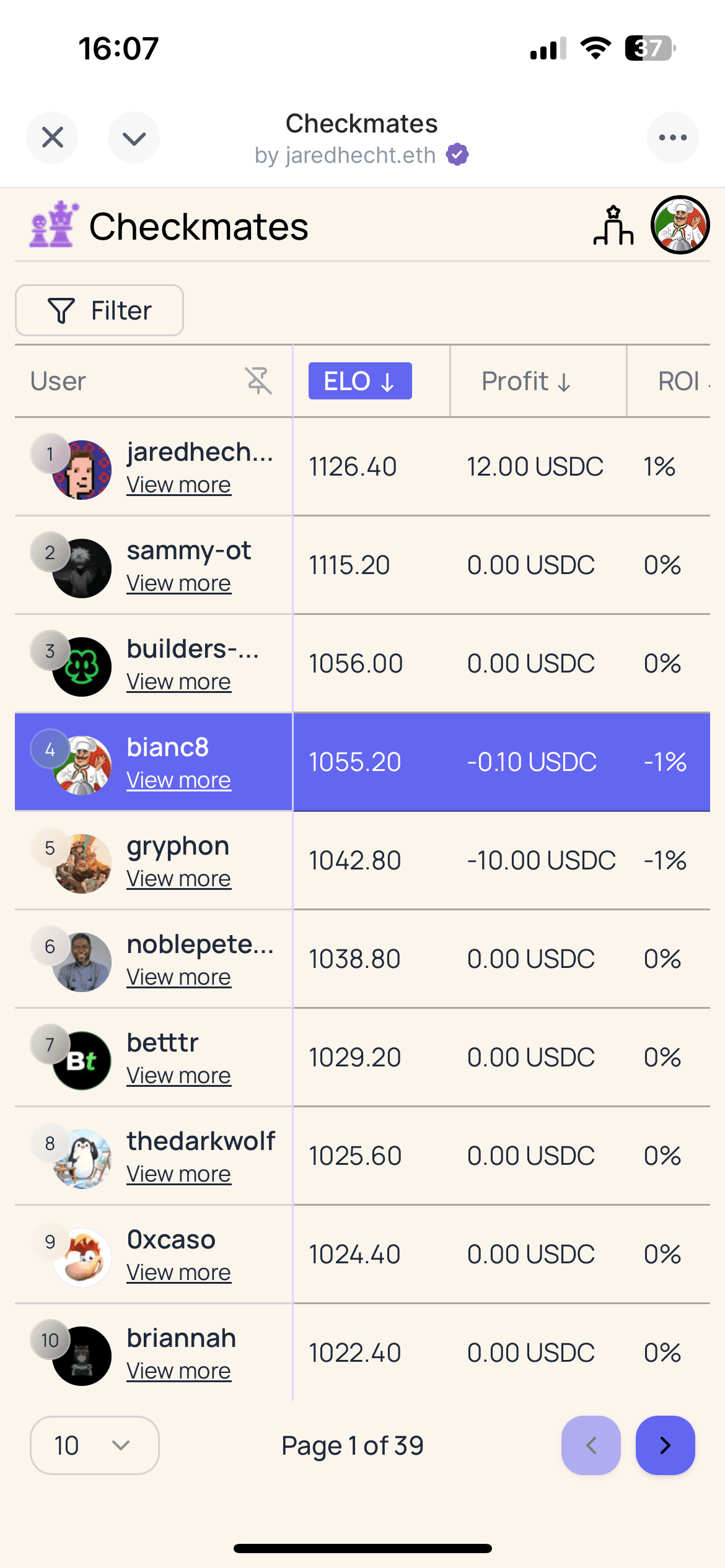
Task: View more details for gryphon
Action: coord(178,878)
